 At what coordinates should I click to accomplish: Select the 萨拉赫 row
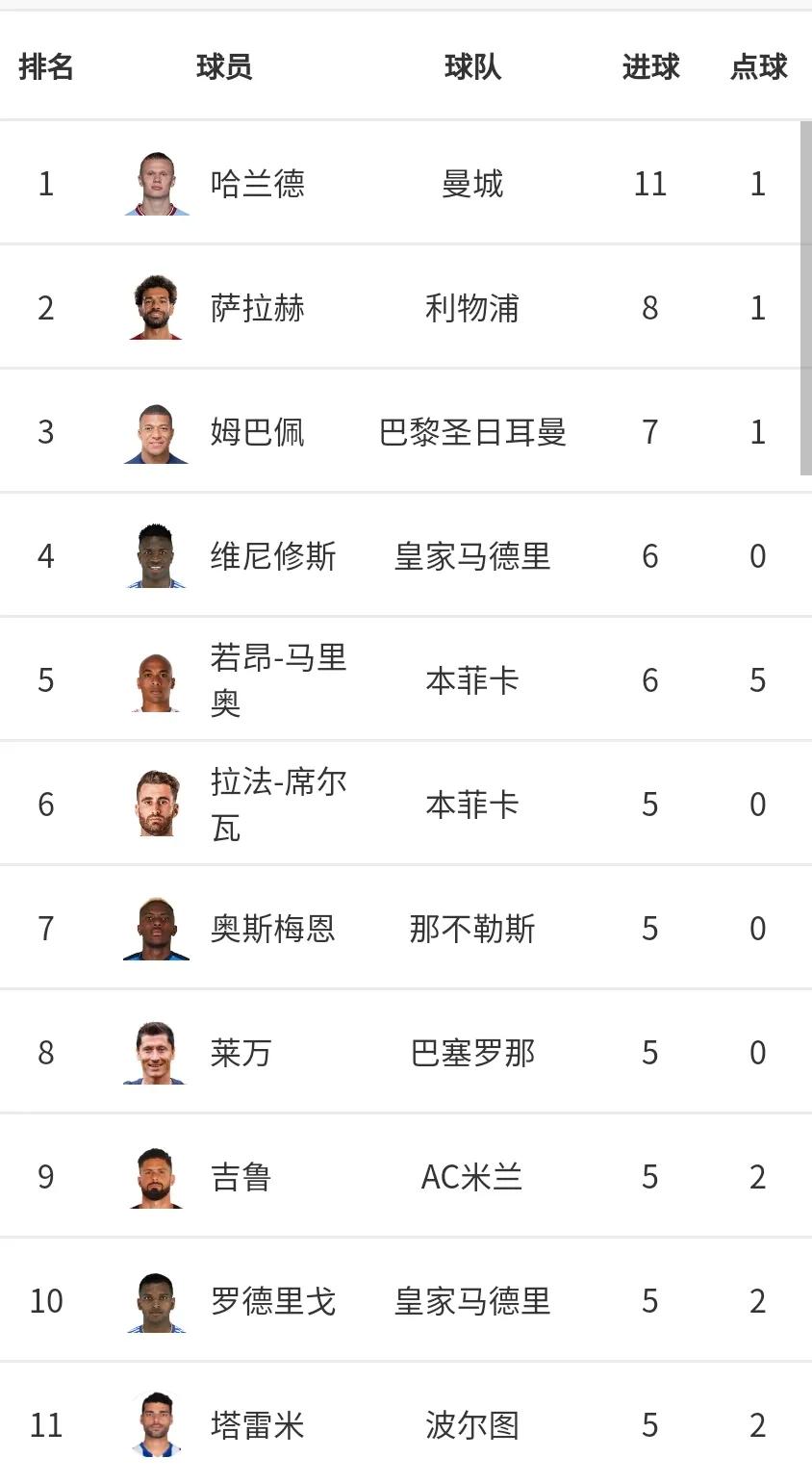257,308
